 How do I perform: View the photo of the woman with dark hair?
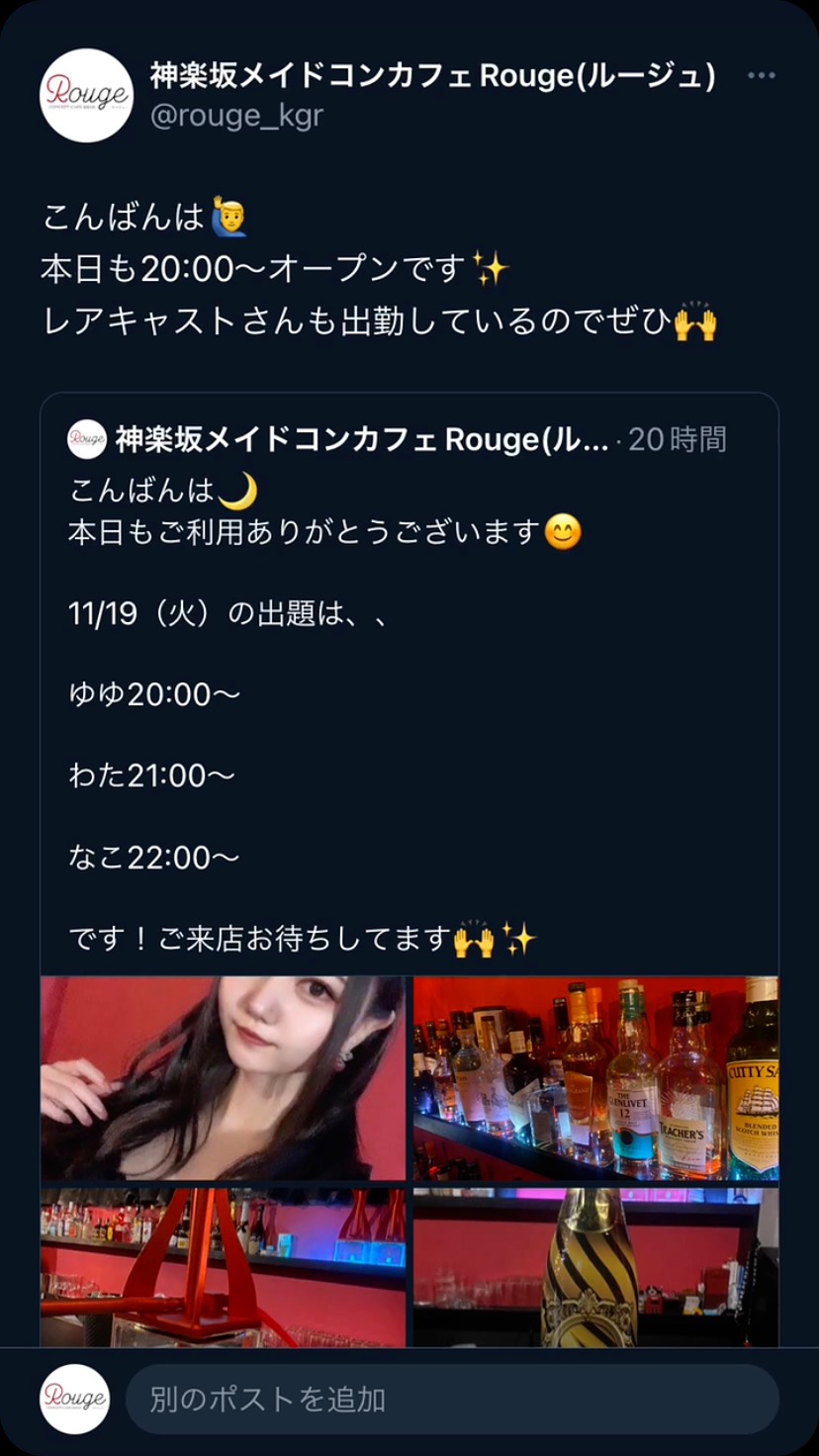(x=223, y=1078)
